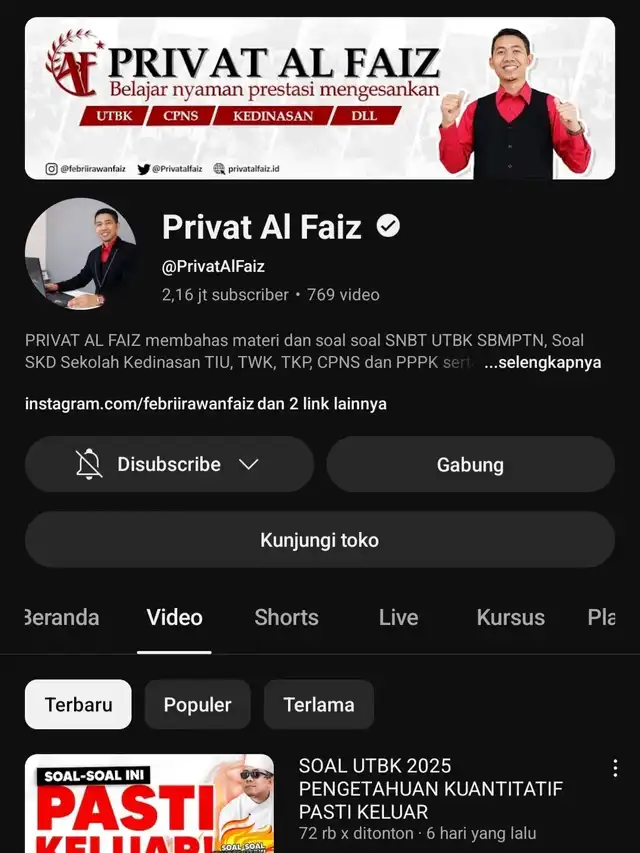Screen dimensions: 640x853
Task: Select the Video tab
Action: click(x=174, y=618)
